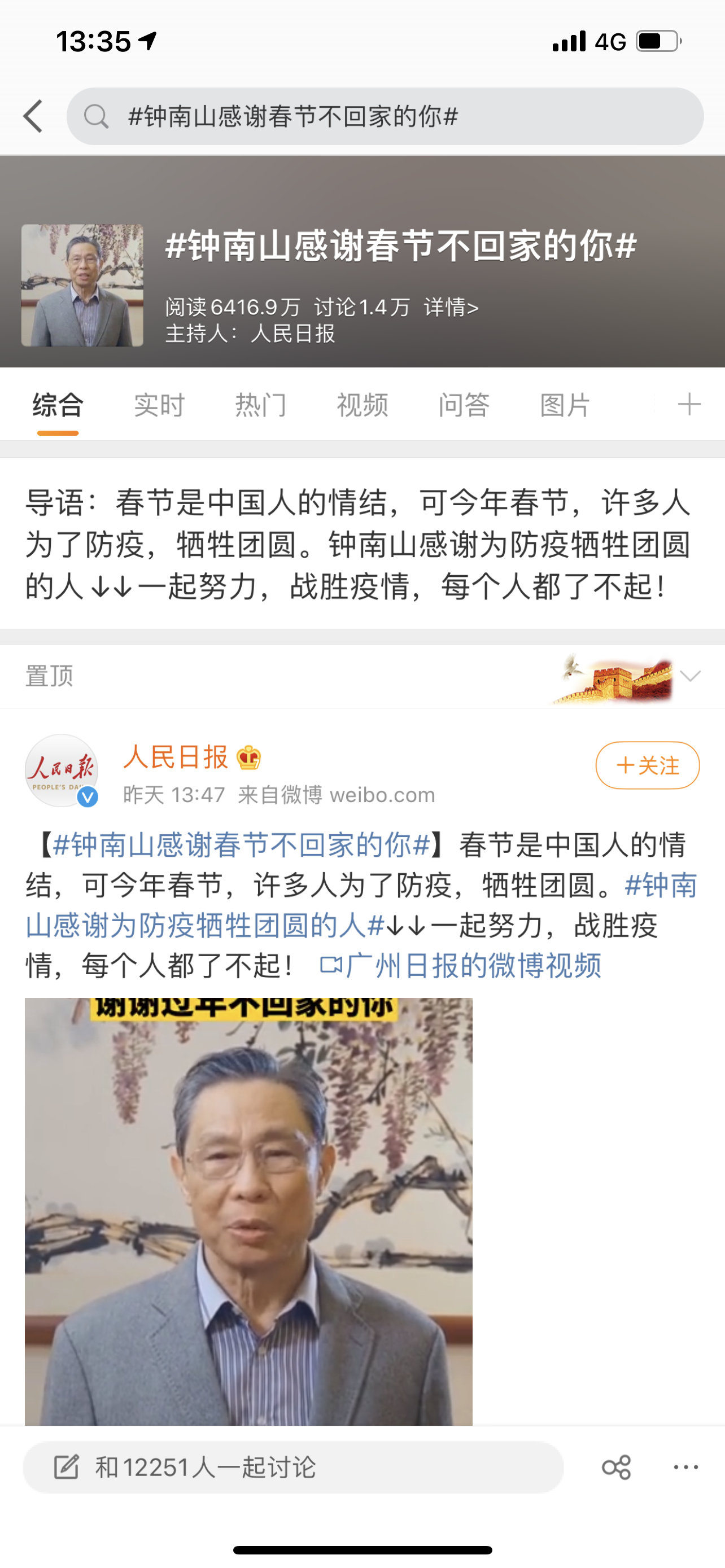Screen dimensions: 725x1568
Task: Select the 综合 tab
Action: 58,405
